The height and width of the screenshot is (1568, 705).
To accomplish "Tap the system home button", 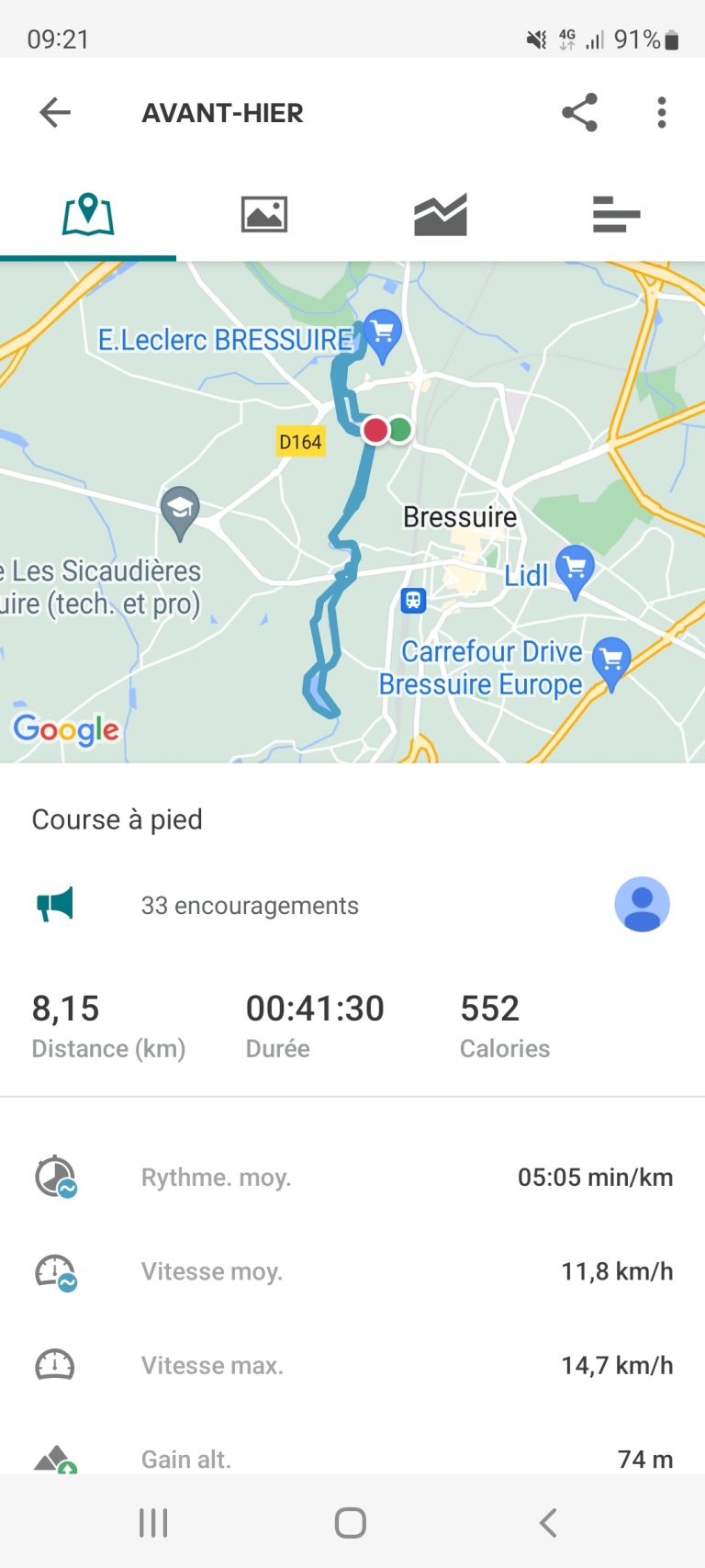I will click(351, 1522).
